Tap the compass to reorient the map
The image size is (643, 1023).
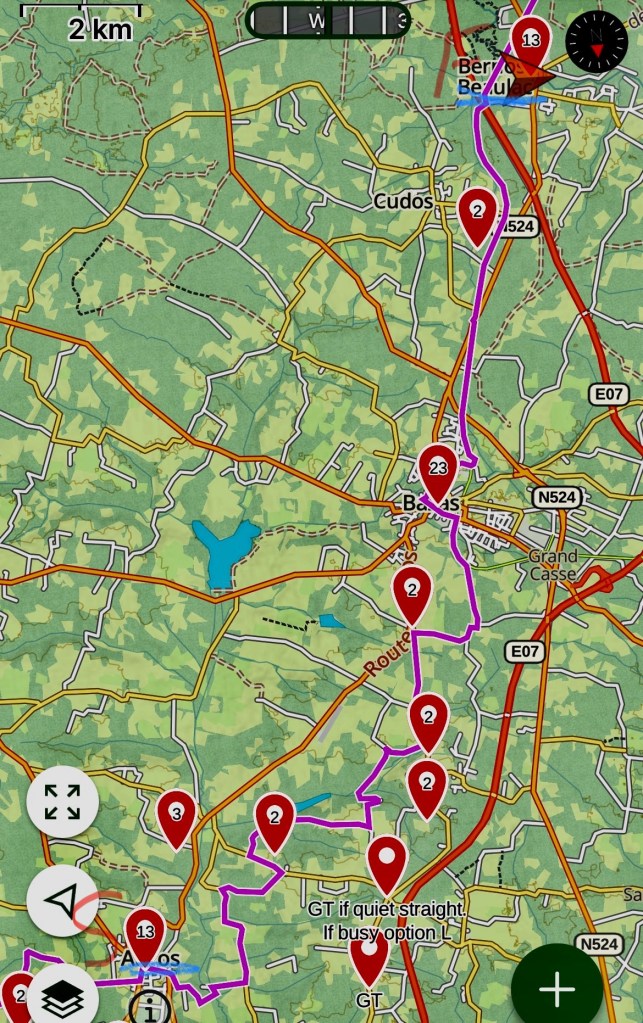[596, 41]
